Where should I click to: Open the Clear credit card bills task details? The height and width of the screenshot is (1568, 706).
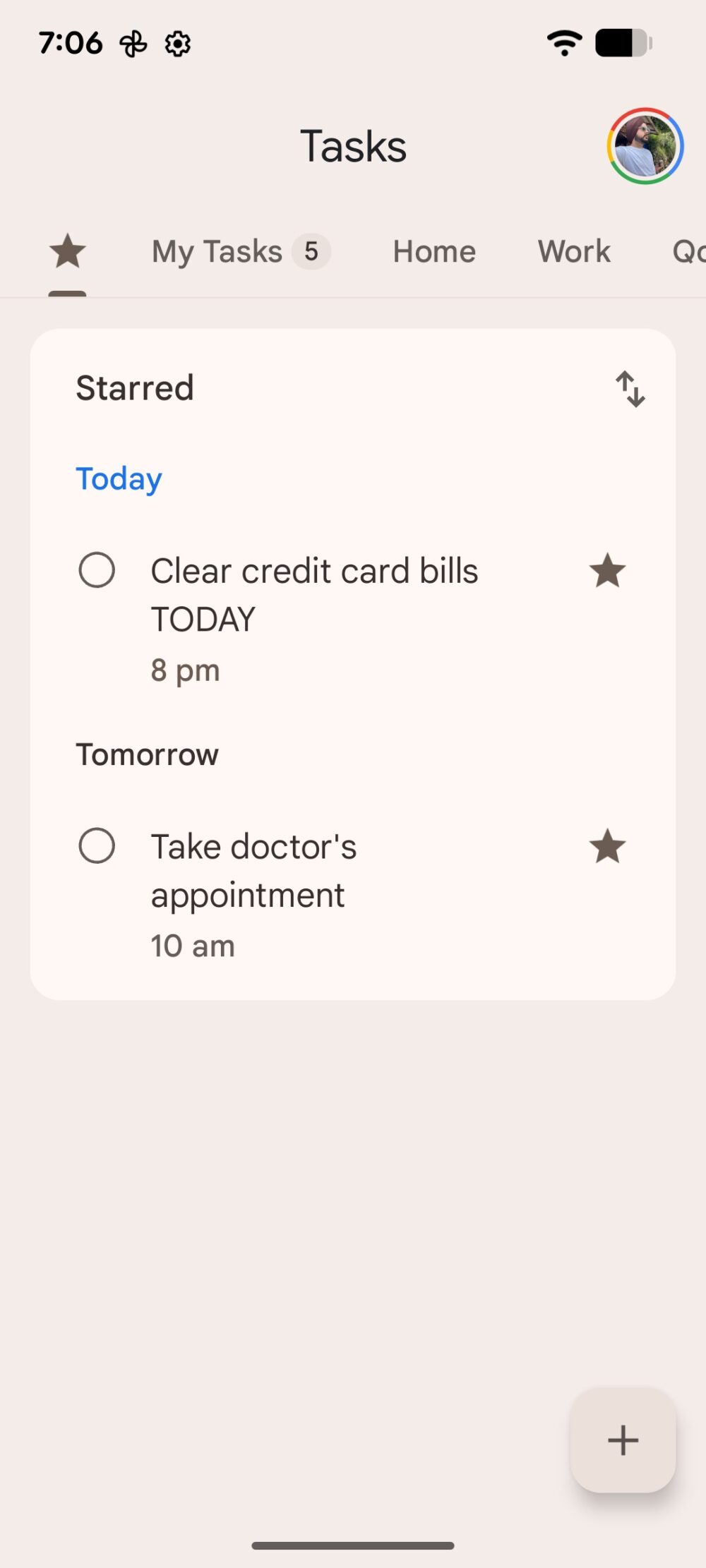(314, 595)
